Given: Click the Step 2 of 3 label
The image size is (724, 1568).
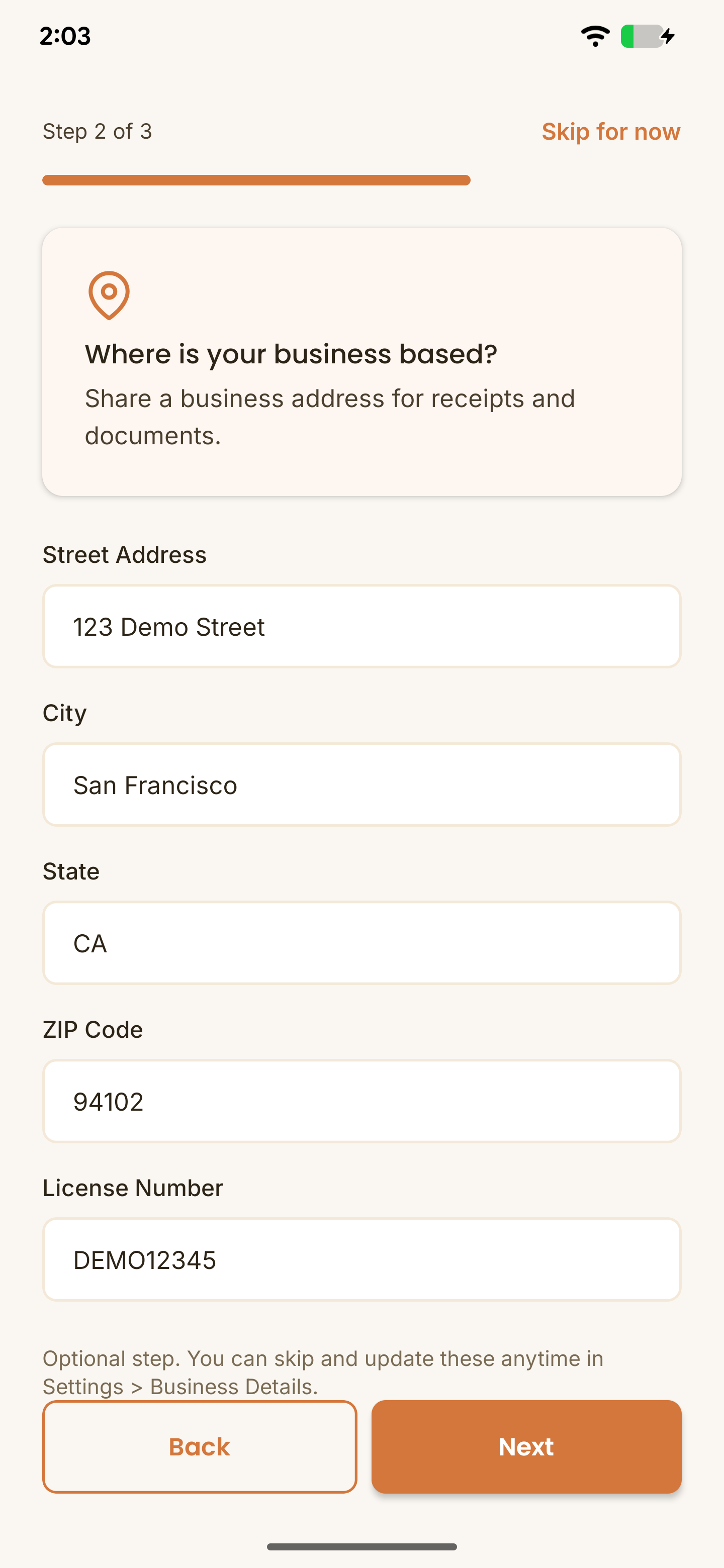Looking at the screenshot, I should [98, 131].
